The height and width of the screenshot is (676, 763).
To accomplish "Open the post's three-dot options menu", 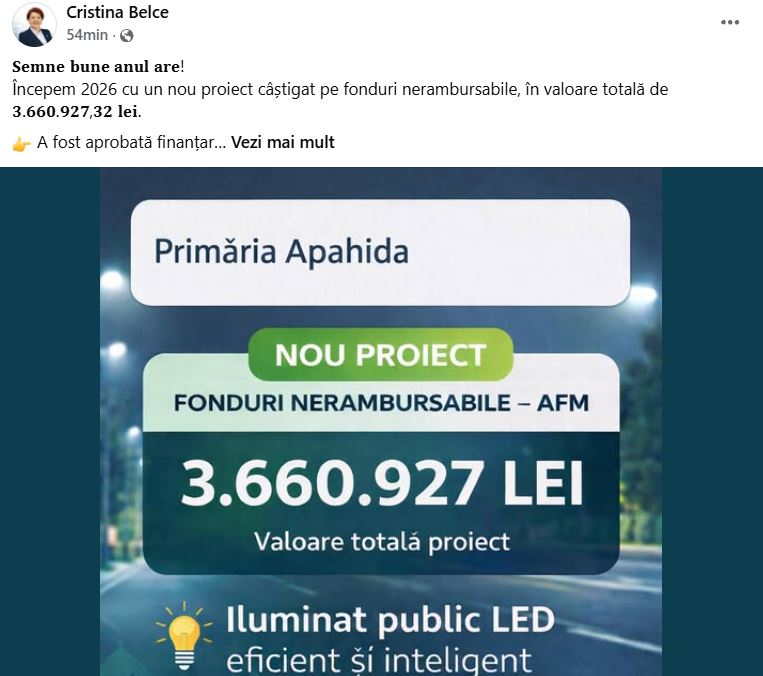I will click(x=730, y=22).
